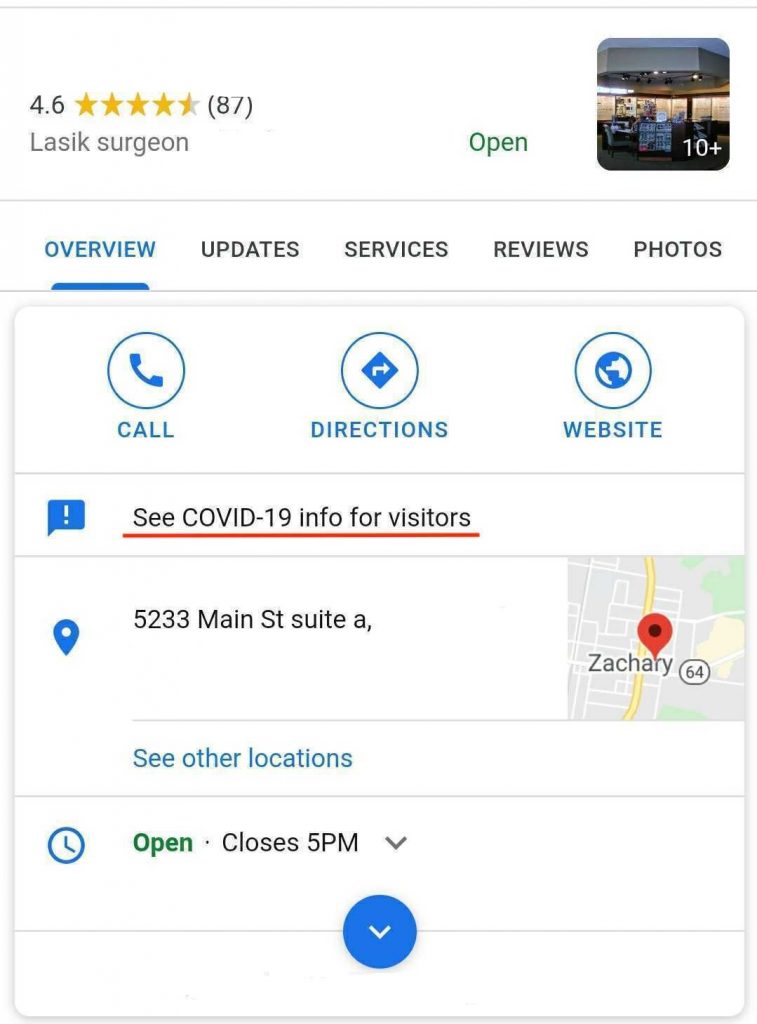Select the Overview tab
The width and height of the screenshot is (757, 1024).
[x=100, y=249]
